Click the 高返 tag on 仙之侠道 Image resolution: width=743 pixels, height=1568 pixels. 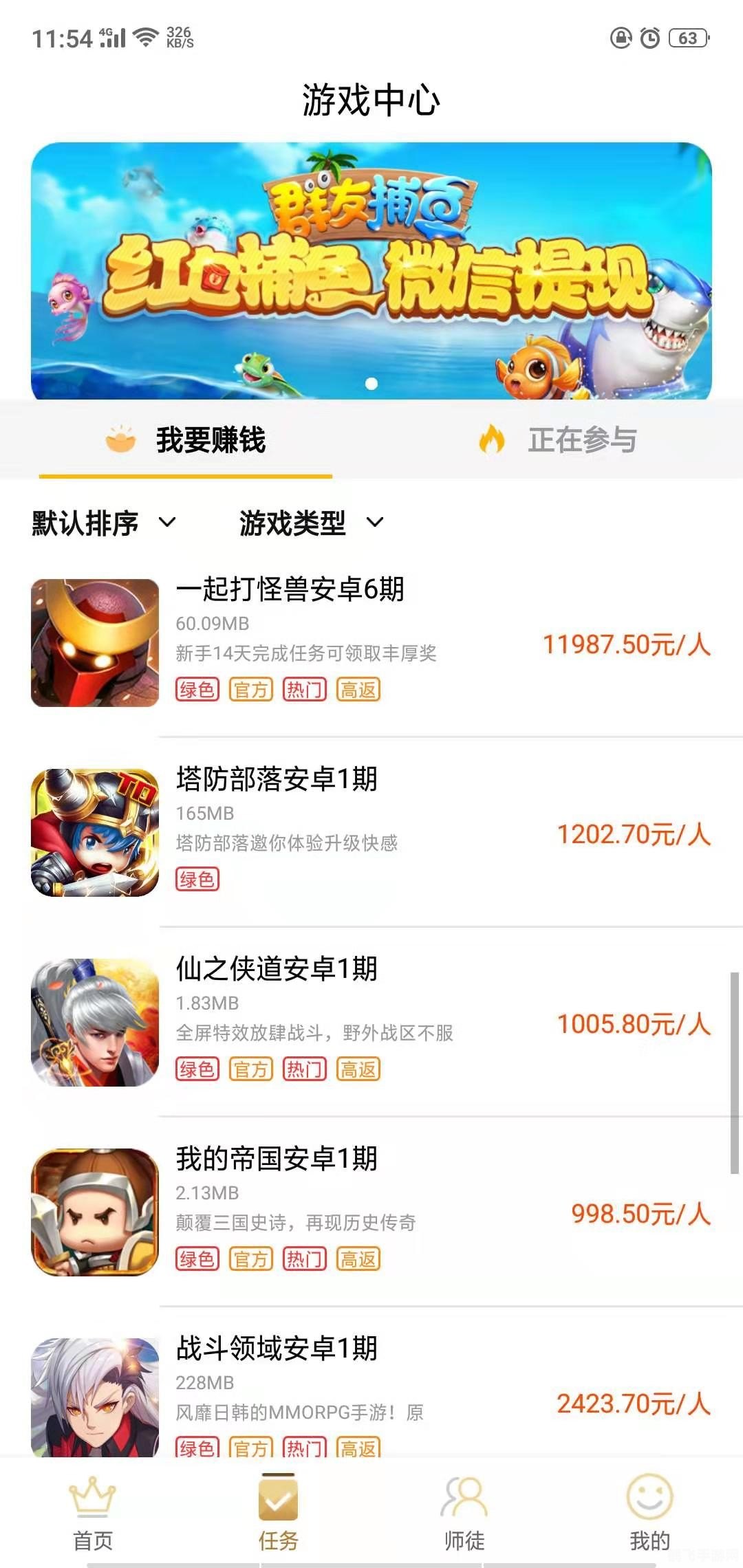pyautogui.click(x=357, y=1069)
